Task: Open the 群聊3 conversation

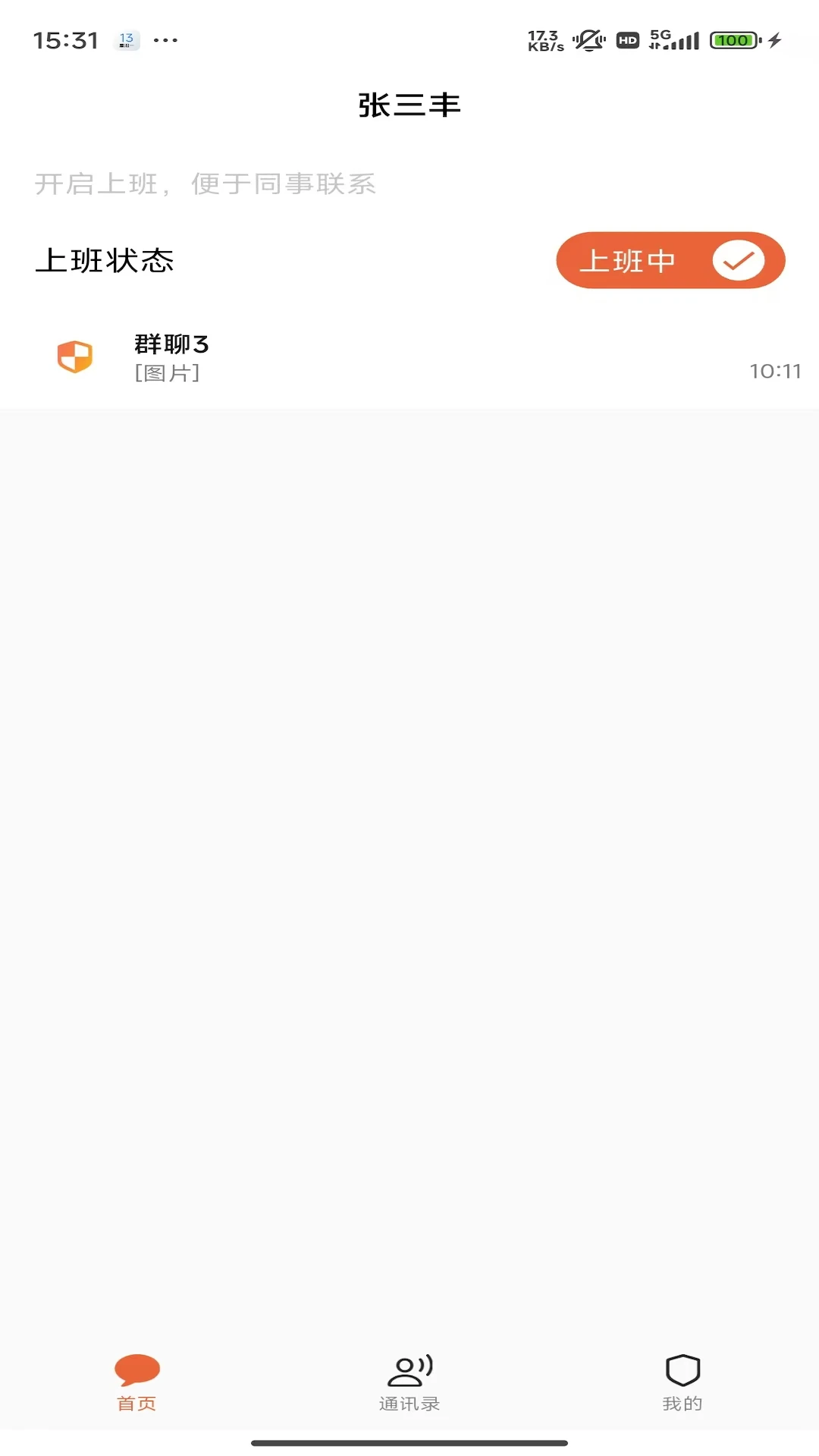Action: [409, 357]
